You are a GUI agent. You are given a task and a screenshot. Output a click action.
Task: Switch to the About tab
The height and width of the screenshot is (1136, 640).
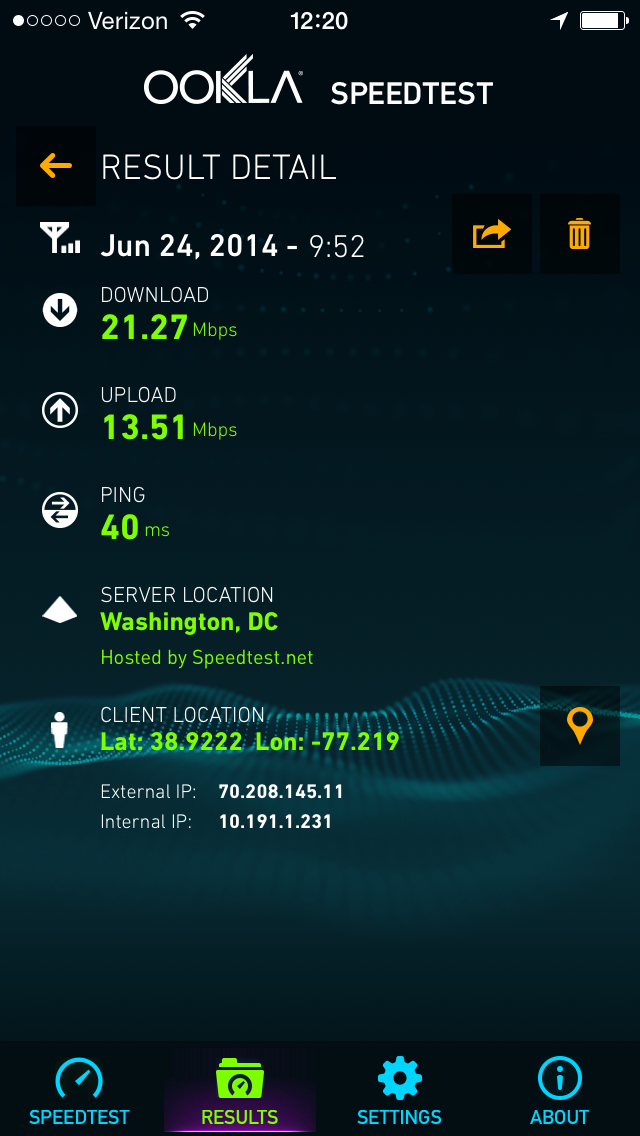(559, 1092)
